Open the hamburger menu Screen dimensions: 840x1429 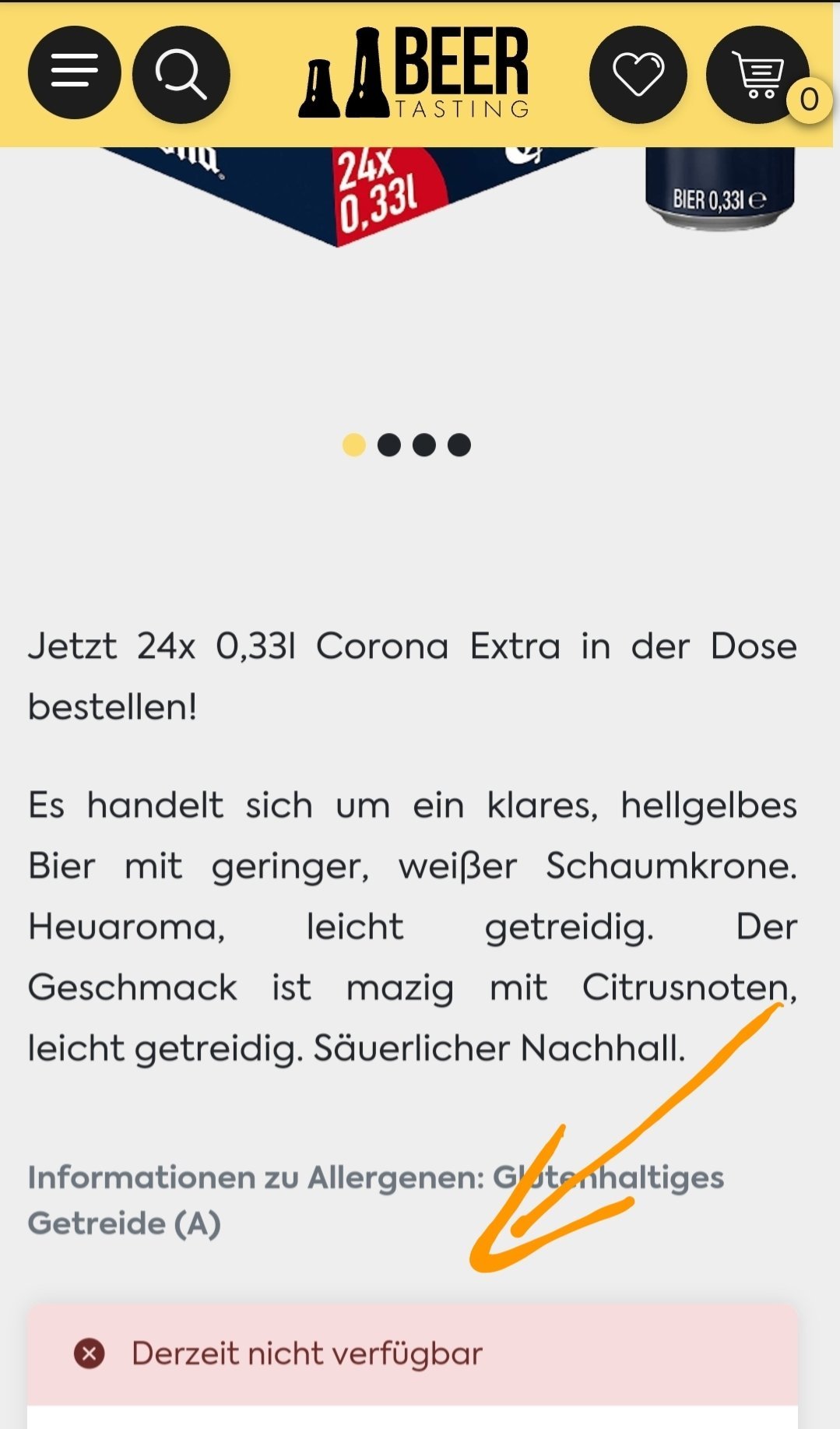click(x=74, y=73)
